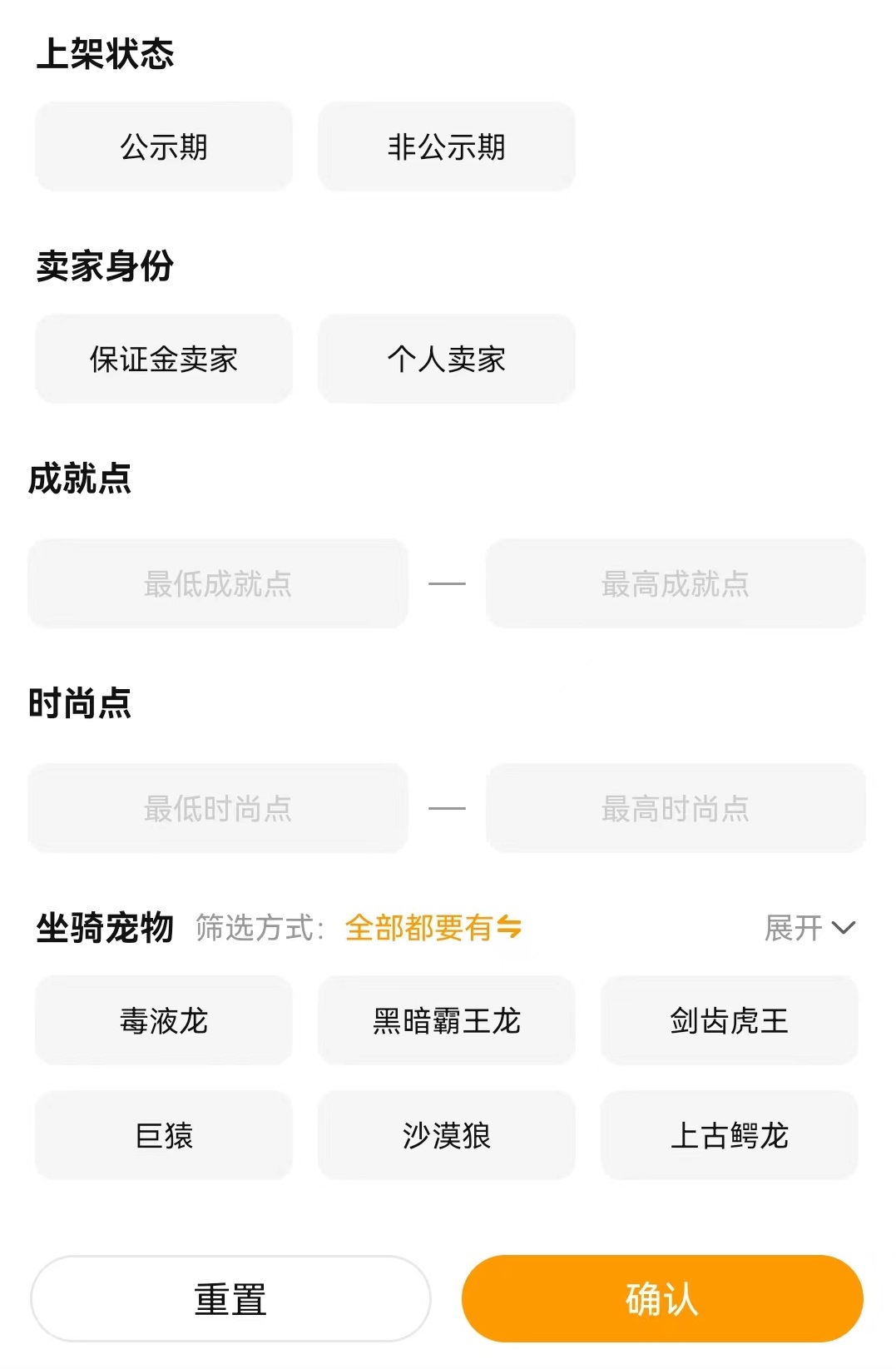Add 上古鳄龙 to the filter
896x1369 pixels.
pos(729,1135)
